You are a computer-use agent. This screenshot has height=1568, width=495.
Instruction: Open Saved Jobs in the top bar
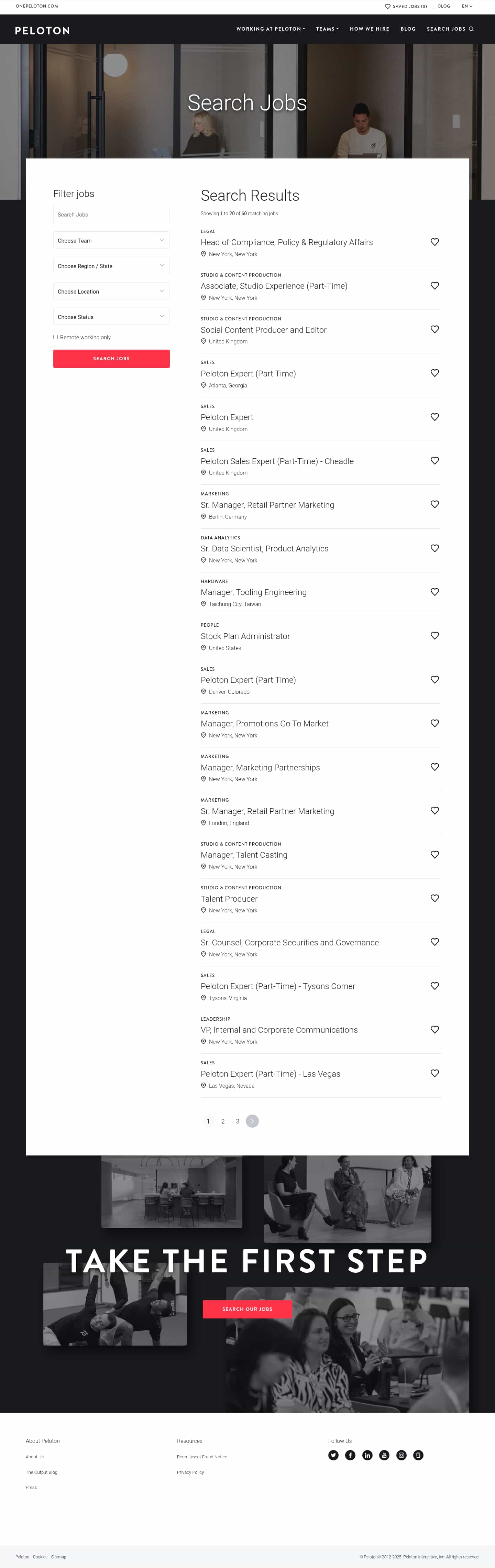(406, 6)
